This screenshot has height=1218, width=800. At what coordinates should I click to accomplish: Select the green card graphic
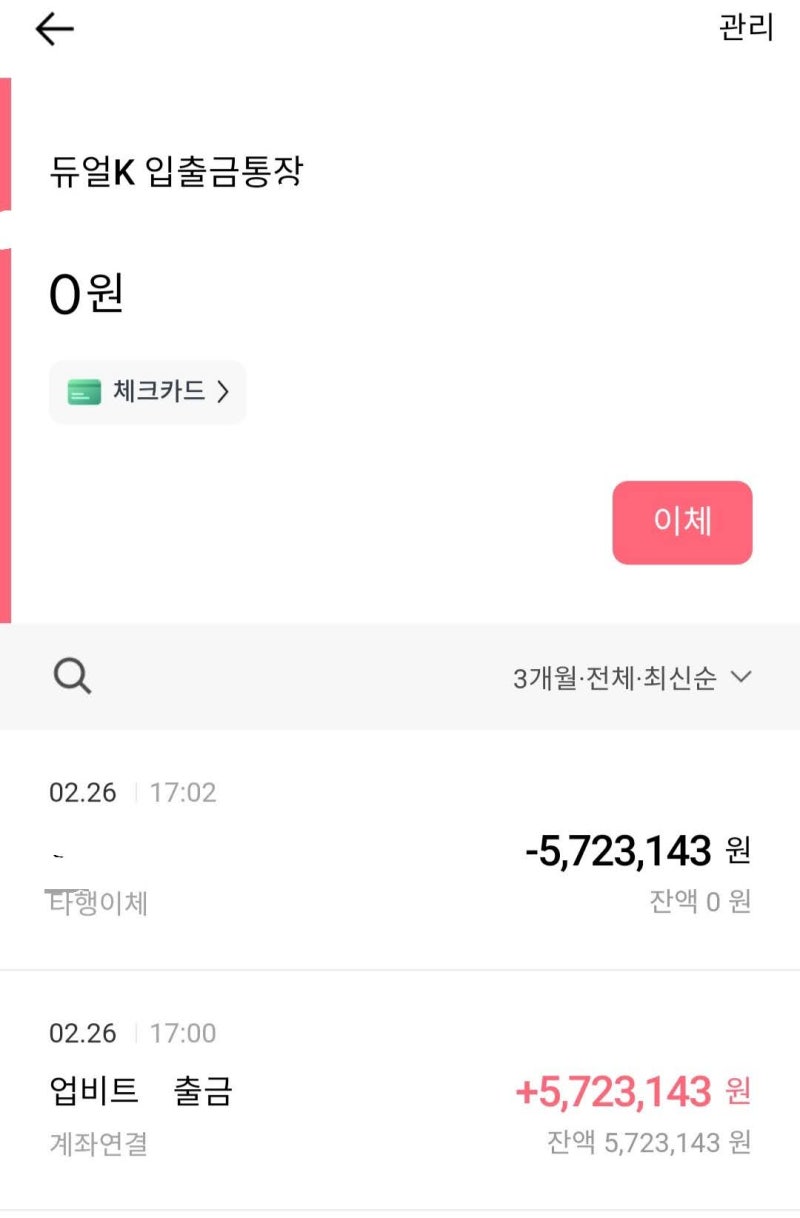pos(82,392)
